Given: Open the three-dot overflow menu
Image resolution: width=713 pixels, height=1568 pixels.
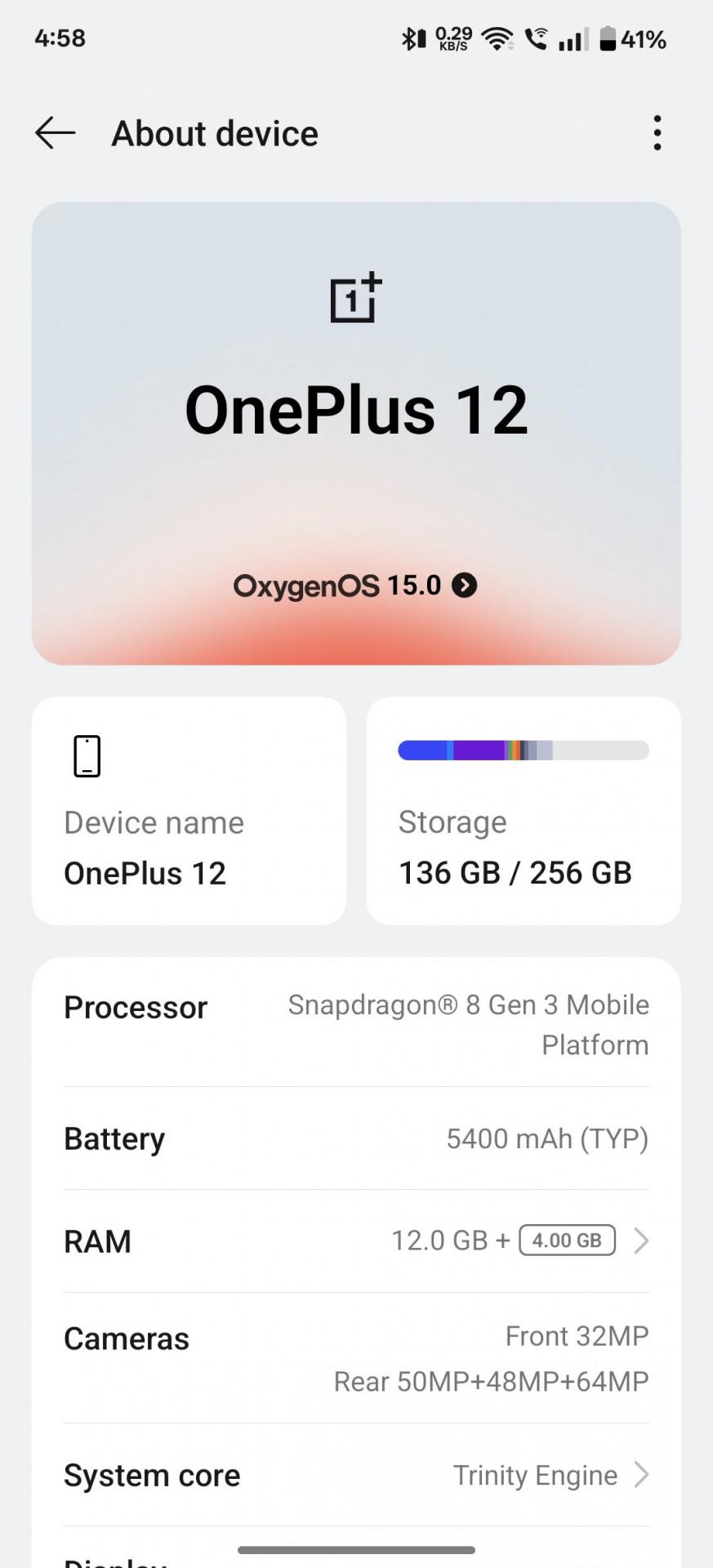Looking at the screenshot, I should click(x=657, y=133).
